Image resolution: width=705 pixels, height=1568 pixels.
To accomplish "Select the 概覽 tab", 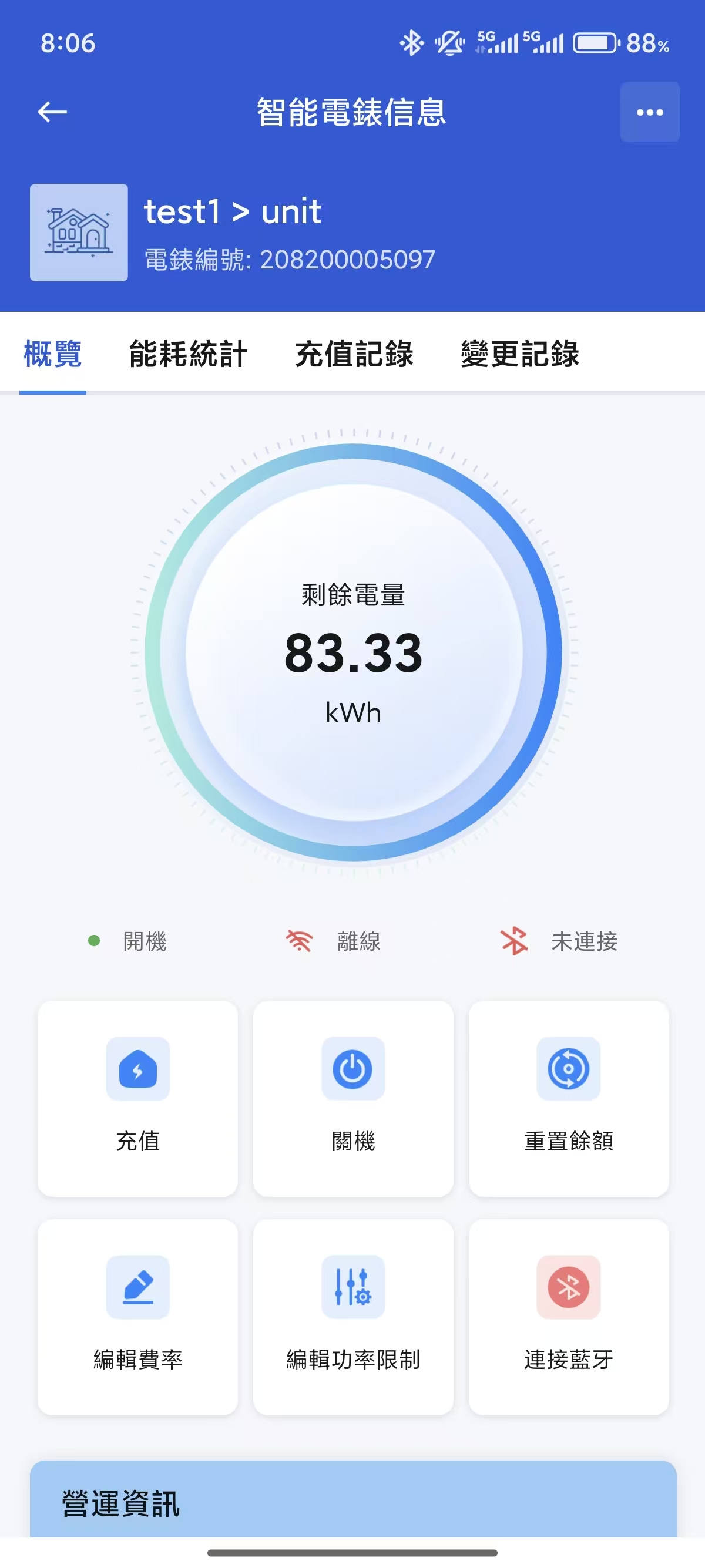I will coord(53,354).
